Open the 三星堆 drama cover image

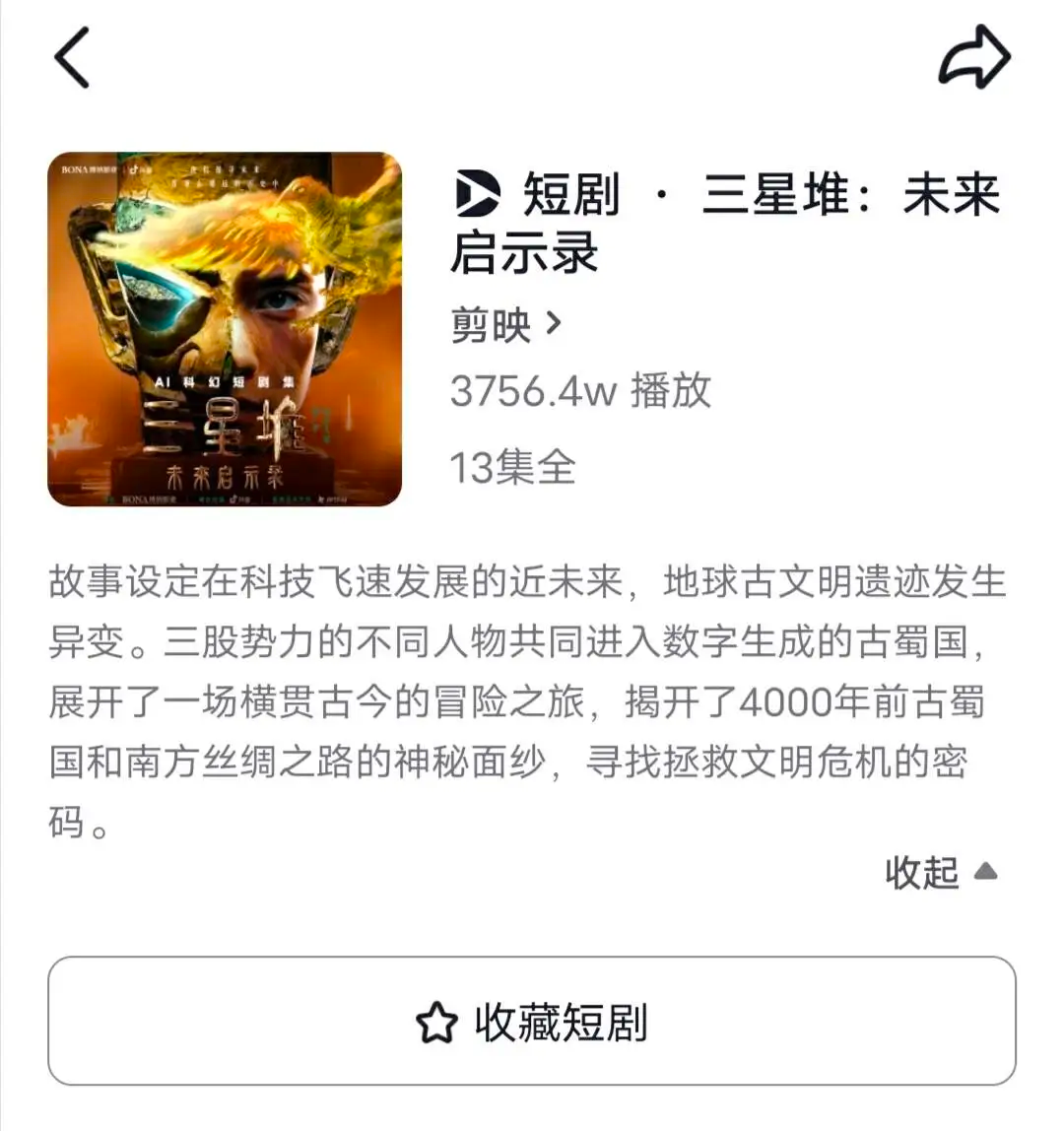[x=225, y=329]
